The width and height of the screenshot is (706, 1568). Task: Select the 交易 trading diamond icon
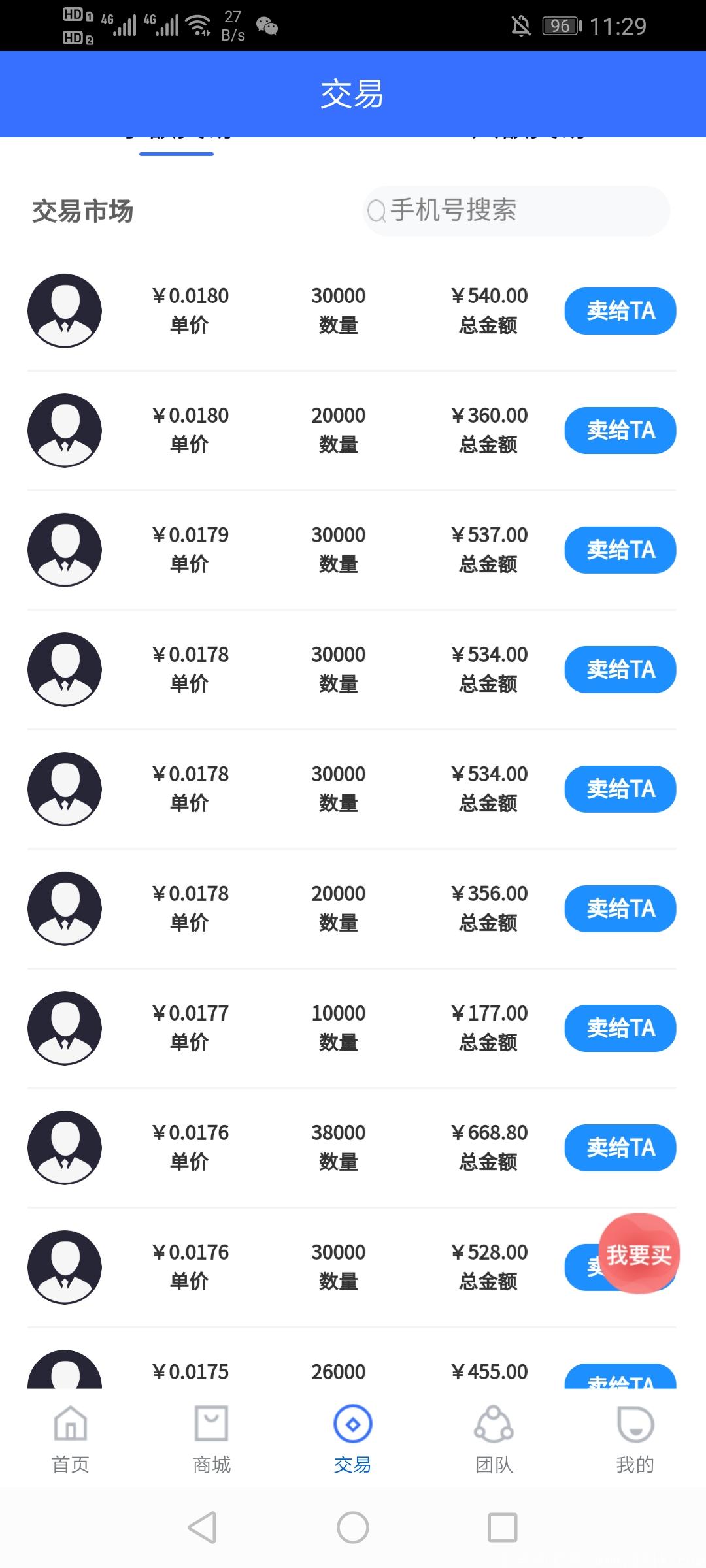tap(353, 1424)
